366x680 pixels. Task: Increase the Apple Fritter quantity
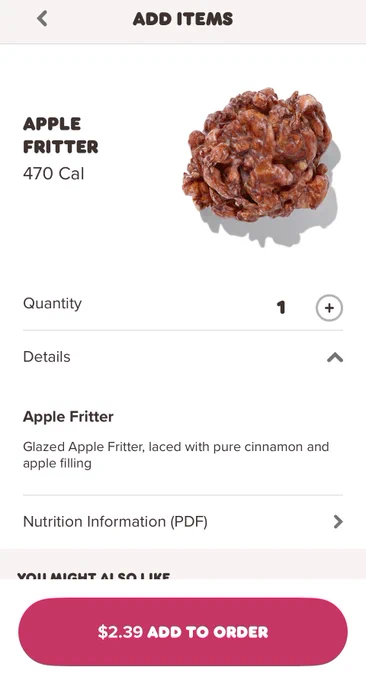[x=329, y=308]
